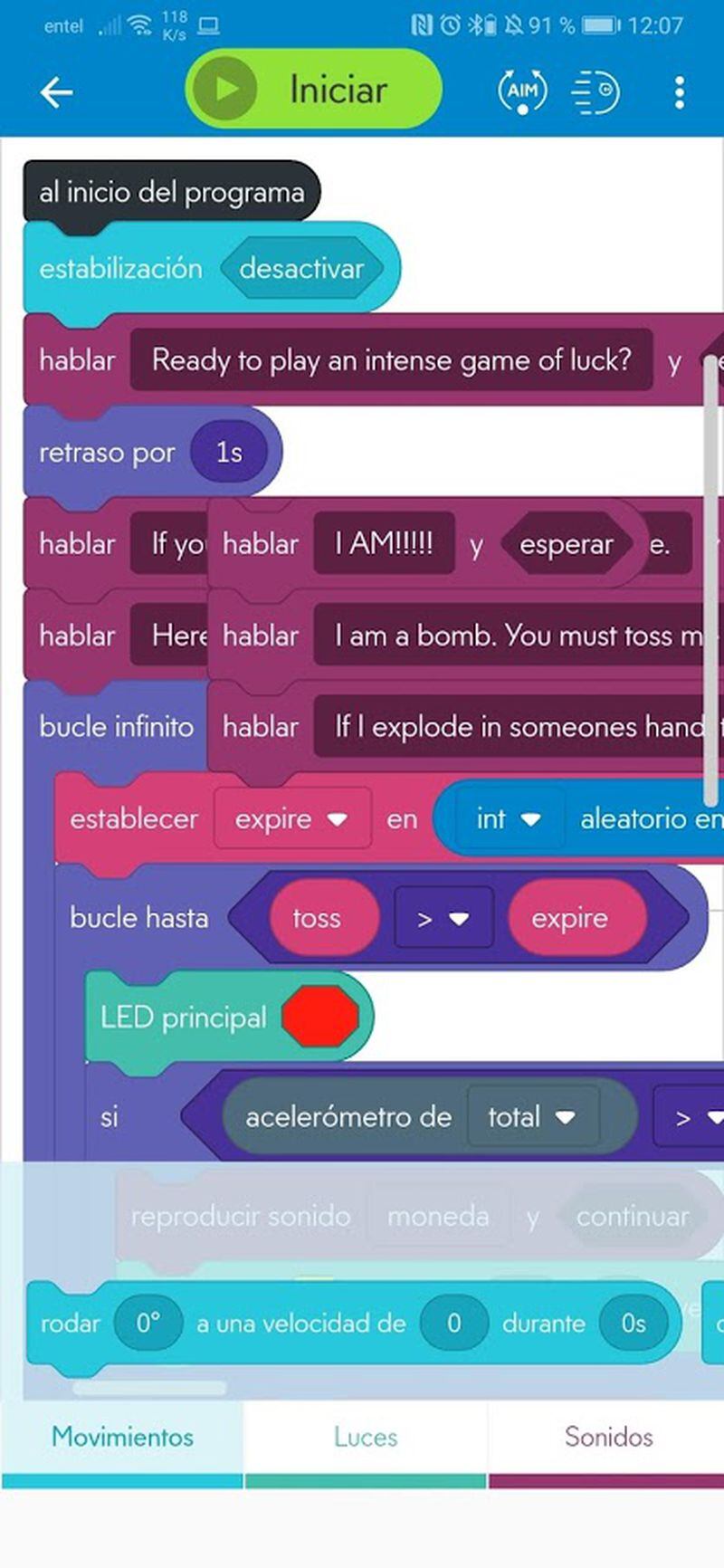Image resolution: width=724 pixels, height=1568 pixels.
Task: Start the program with Iniciar
Action: (x=313, y=90)
